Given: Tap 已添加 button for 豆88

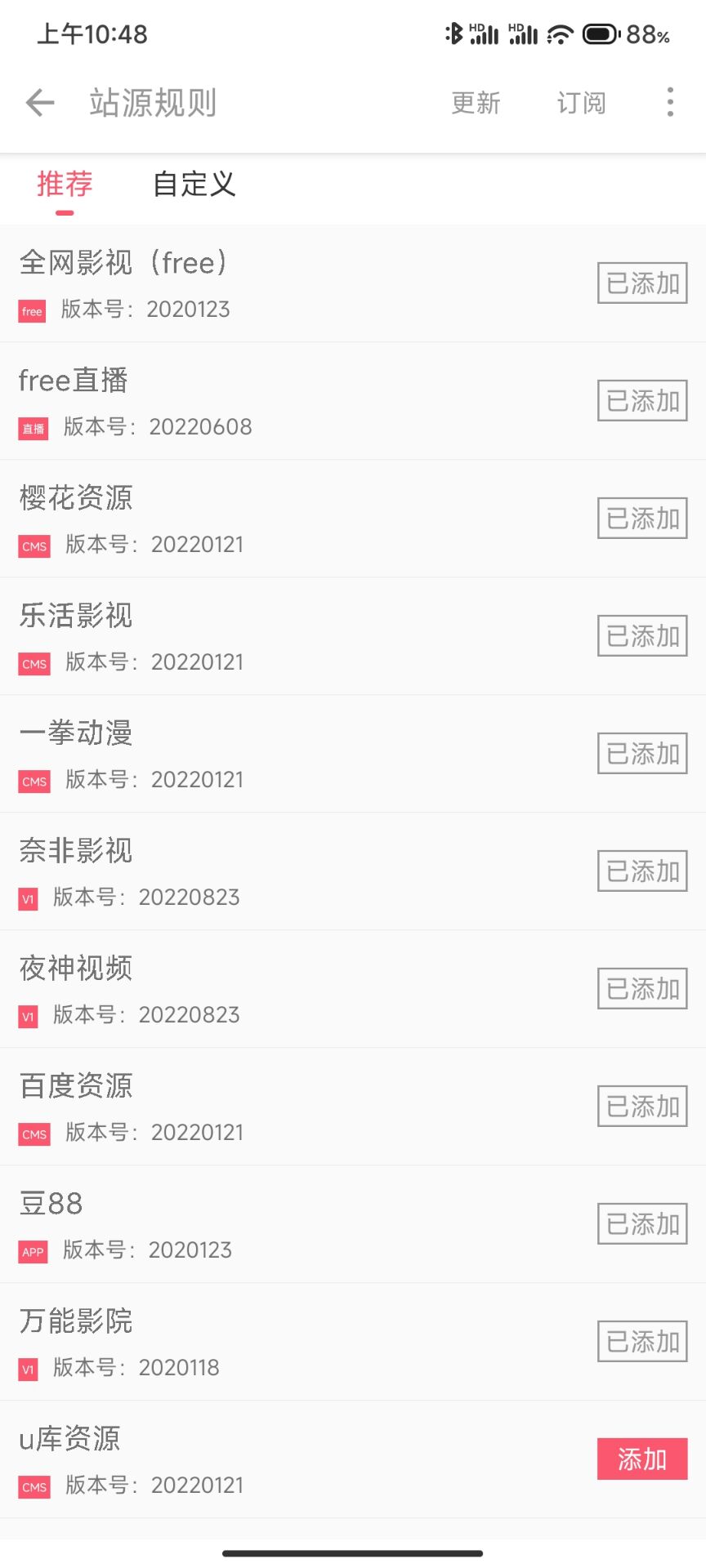Looking at the screenshot, I should click(641, 1224).
